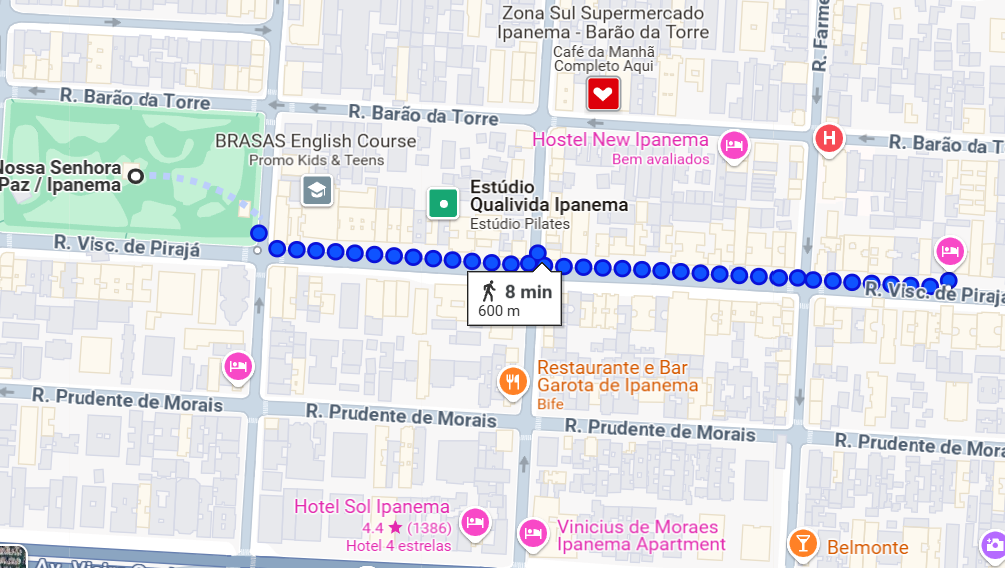Viewport: 1005px width, 568px height.
Task: Select the red hospital H marker
Action: (x=829, y=139)
